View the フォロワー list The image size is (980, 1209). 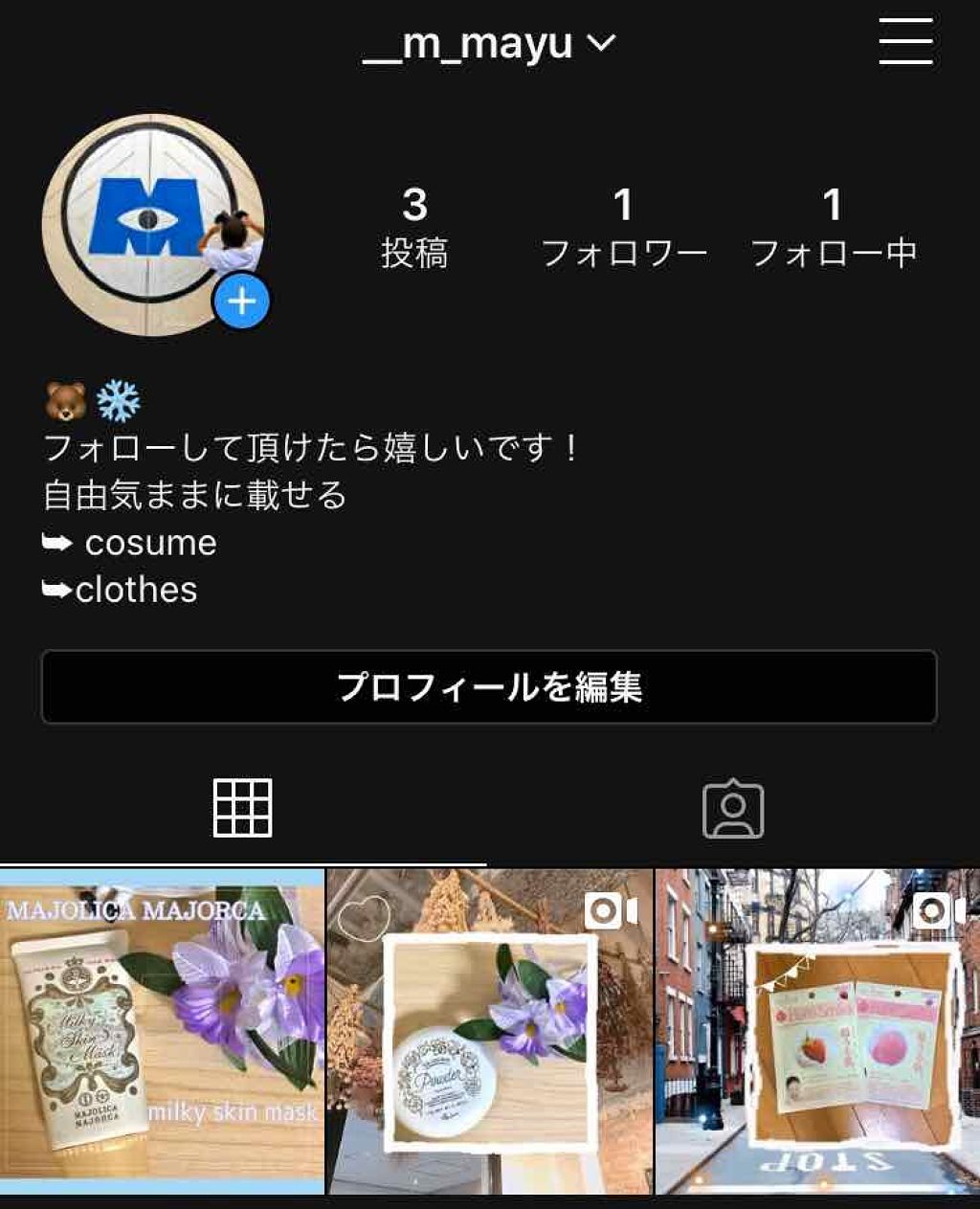point(623,228)
